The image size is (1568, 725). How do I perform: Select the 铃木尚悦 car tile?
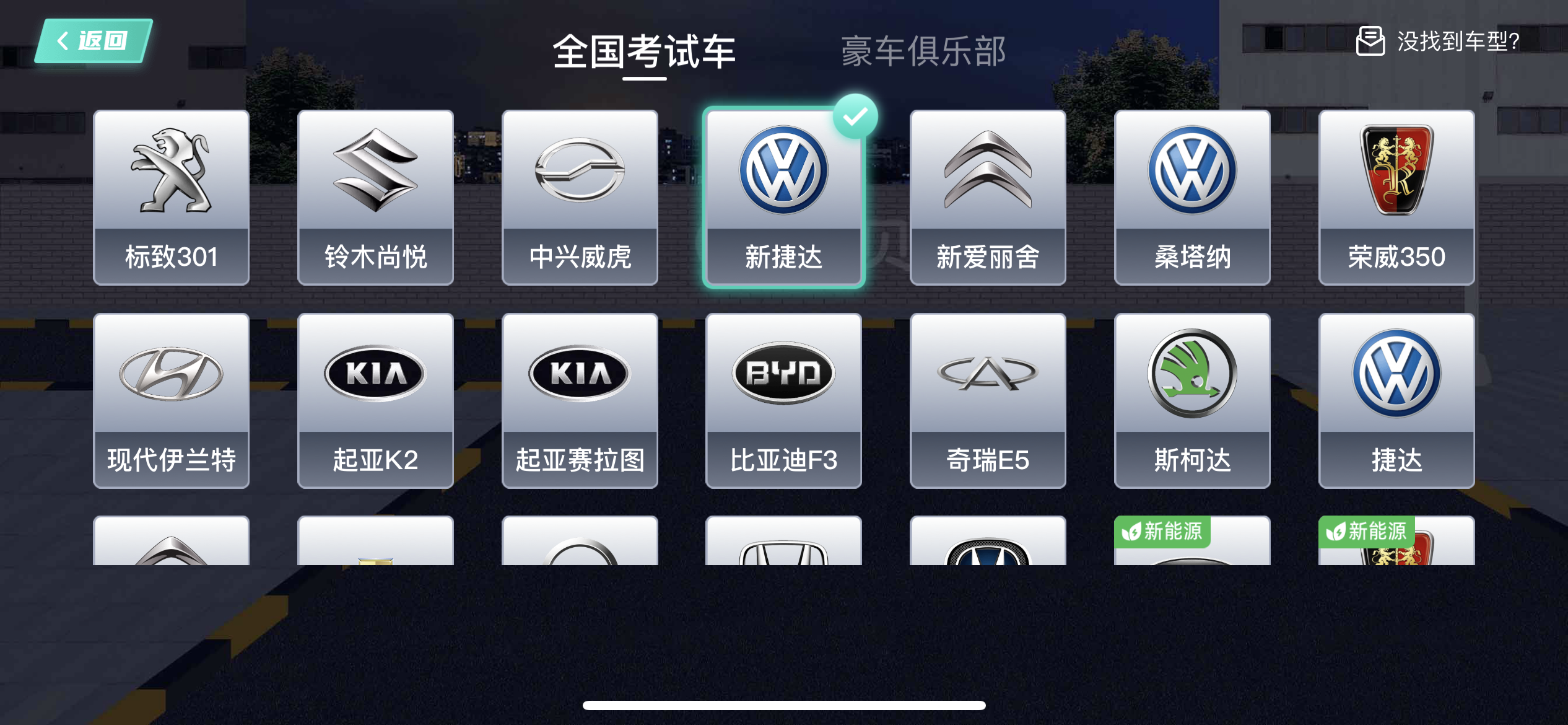tap(375, 197)
